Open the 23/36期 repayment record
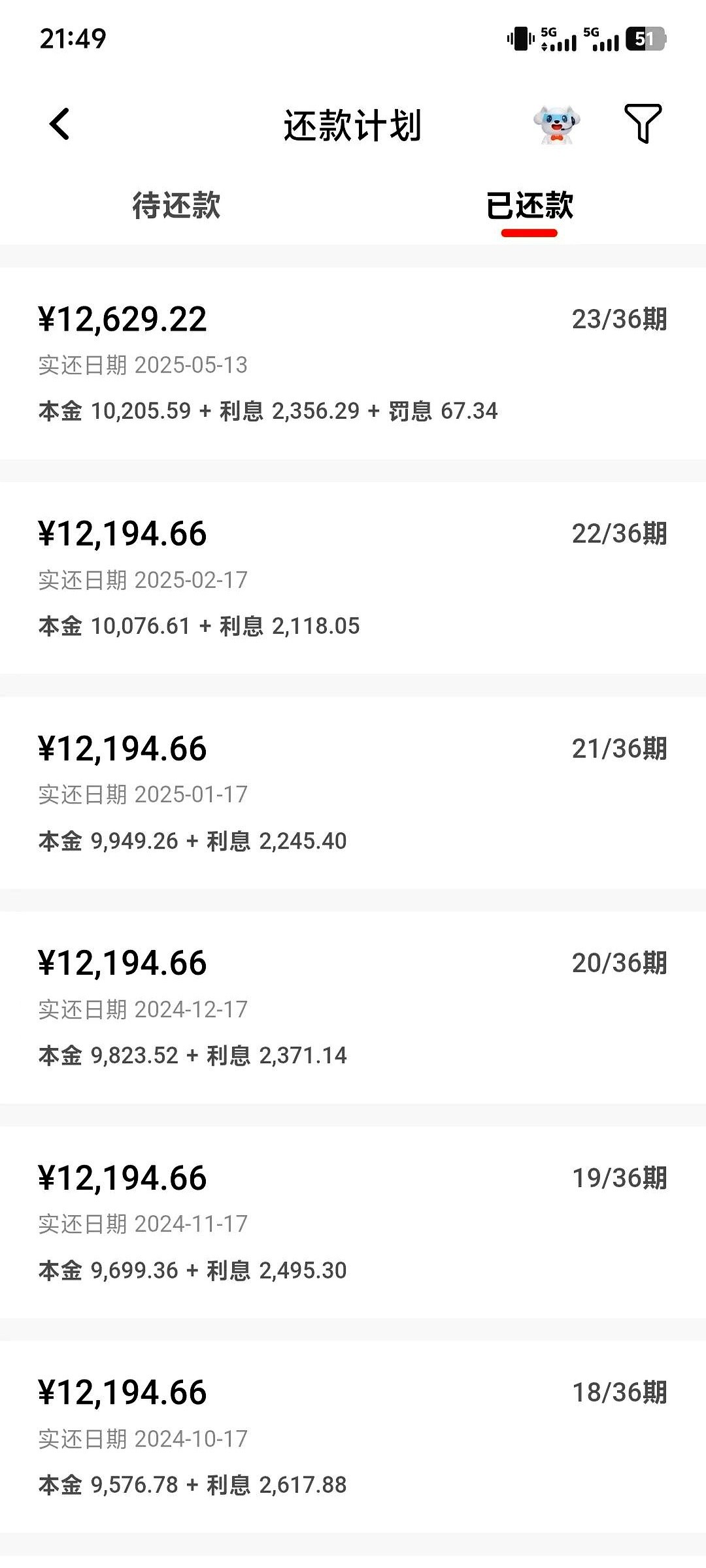This screenshot has width=706, height=1568. tap(353, 363)
